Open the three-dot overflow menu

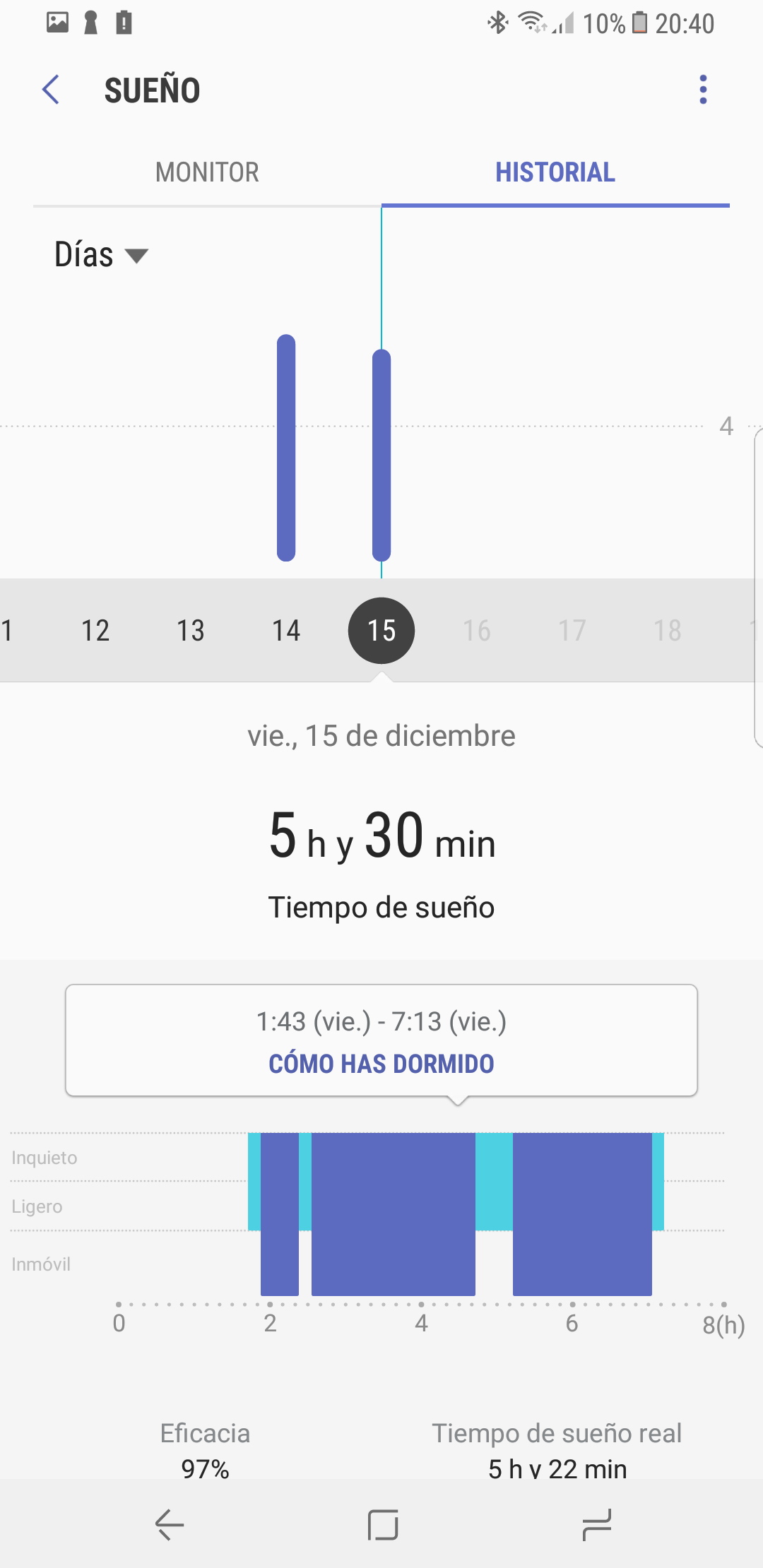click(702, 90)
